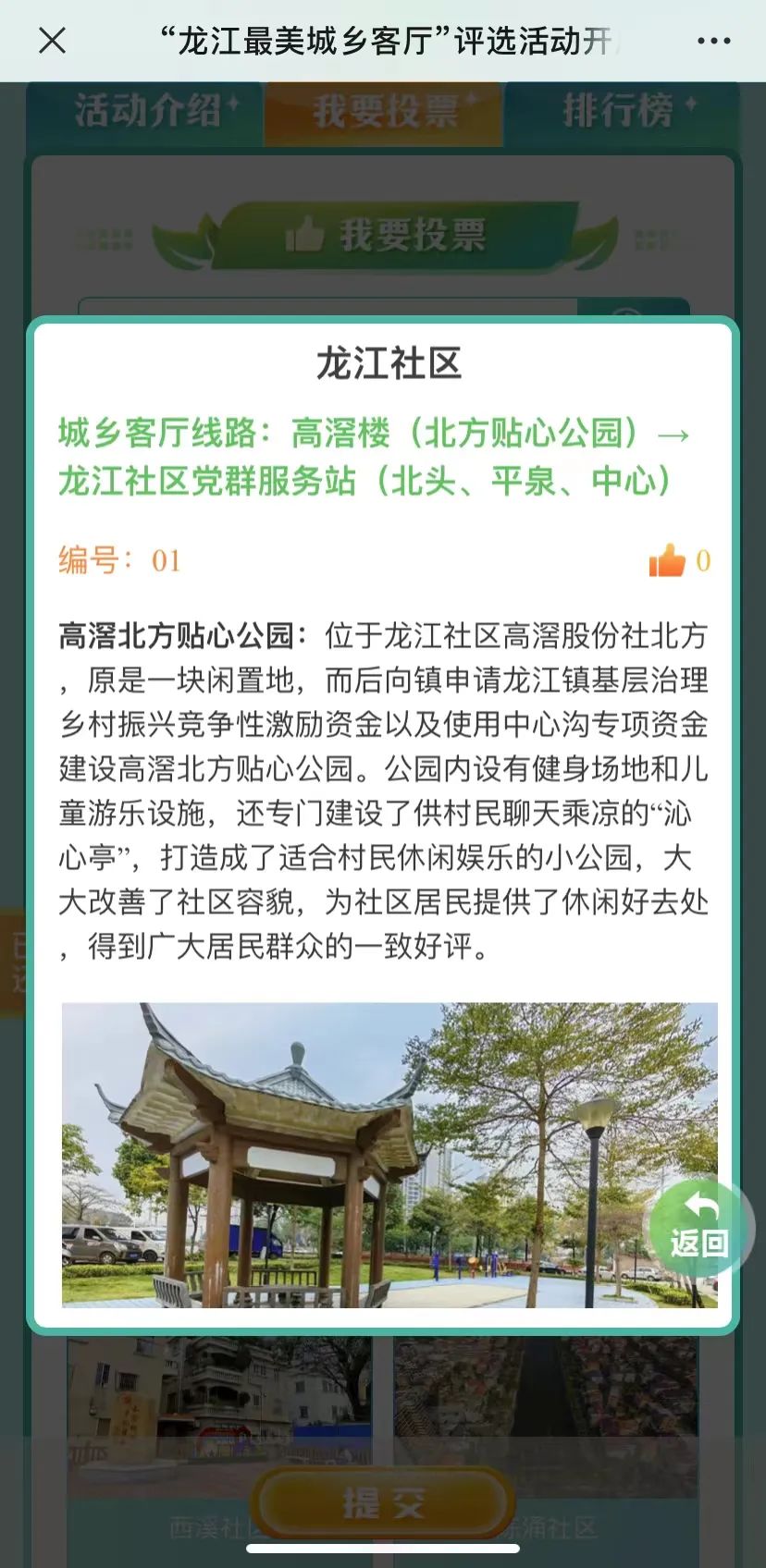
Task: Close the webpage with the X icon
Action: pos(52,41)
